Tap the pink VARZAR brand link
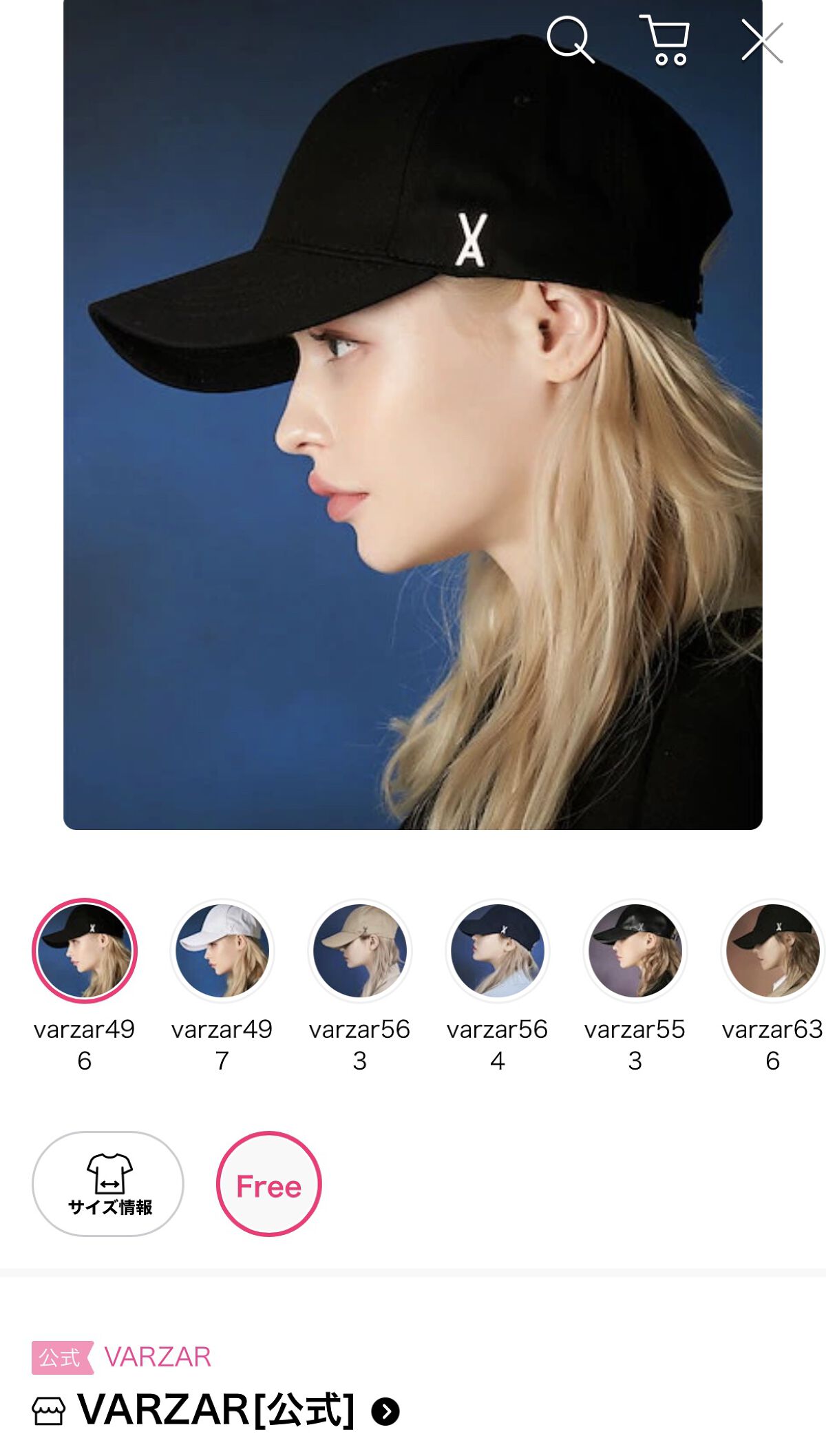Viewport: 826px width, 1456px height. [158, 1357]
